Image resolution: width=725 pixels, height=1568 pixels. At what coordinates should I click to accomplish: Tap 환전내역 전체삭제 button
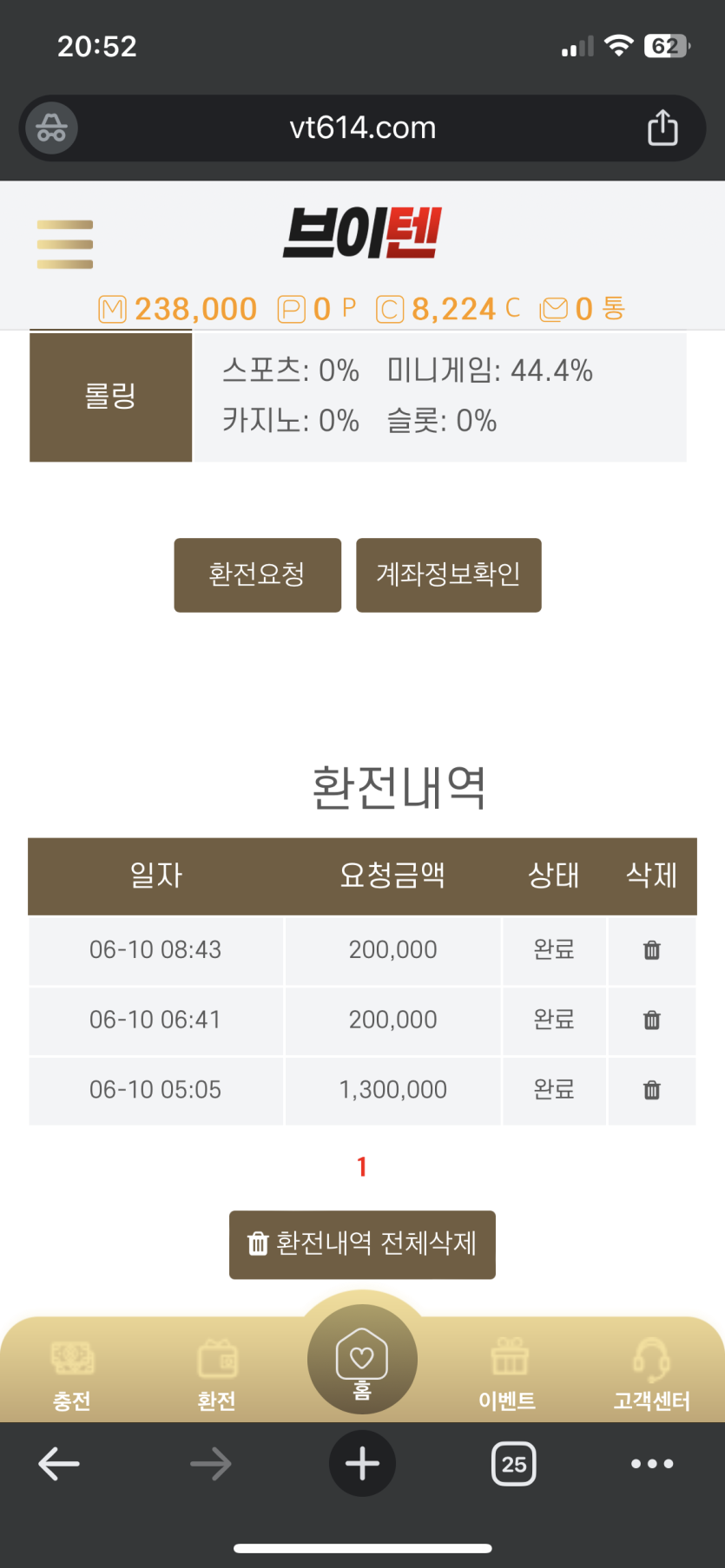[362, 1244]
